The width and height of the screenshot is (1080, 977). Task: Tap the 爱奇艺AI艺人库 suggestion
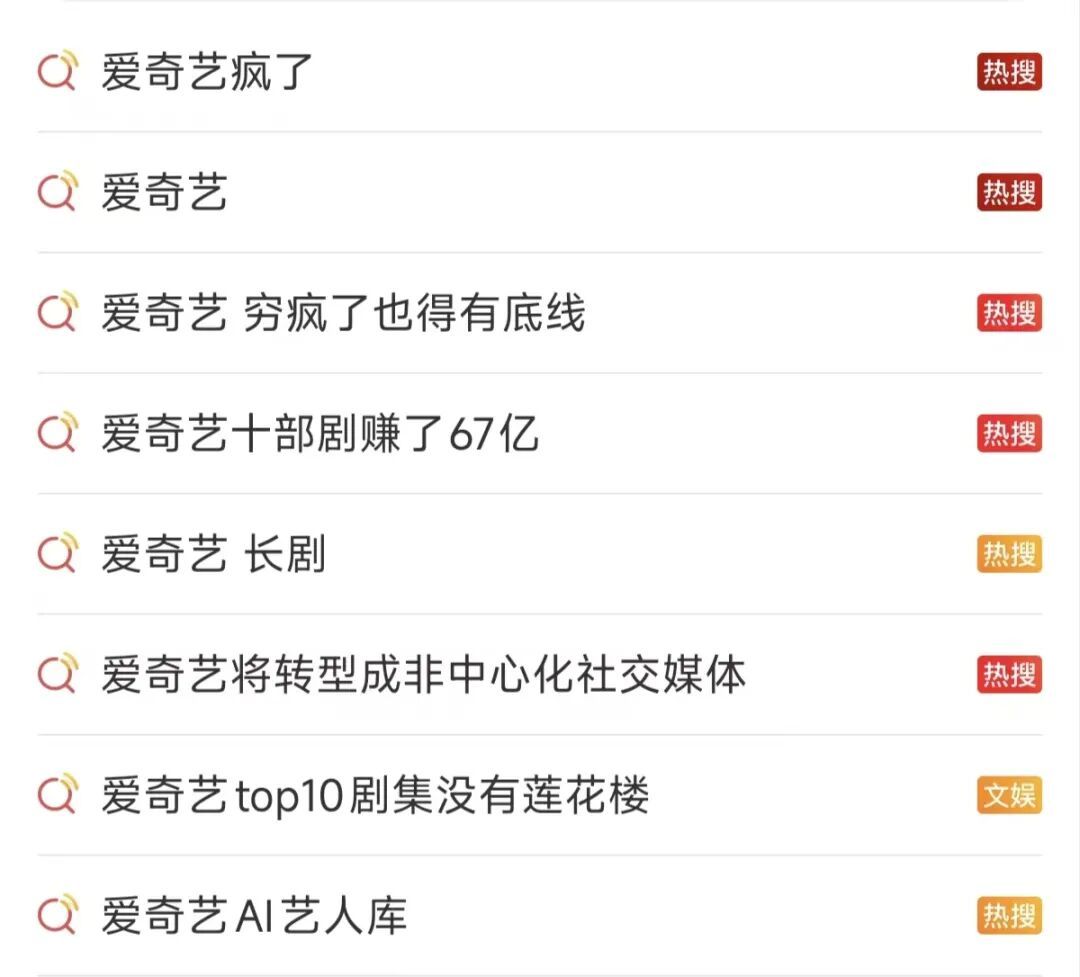254,916
